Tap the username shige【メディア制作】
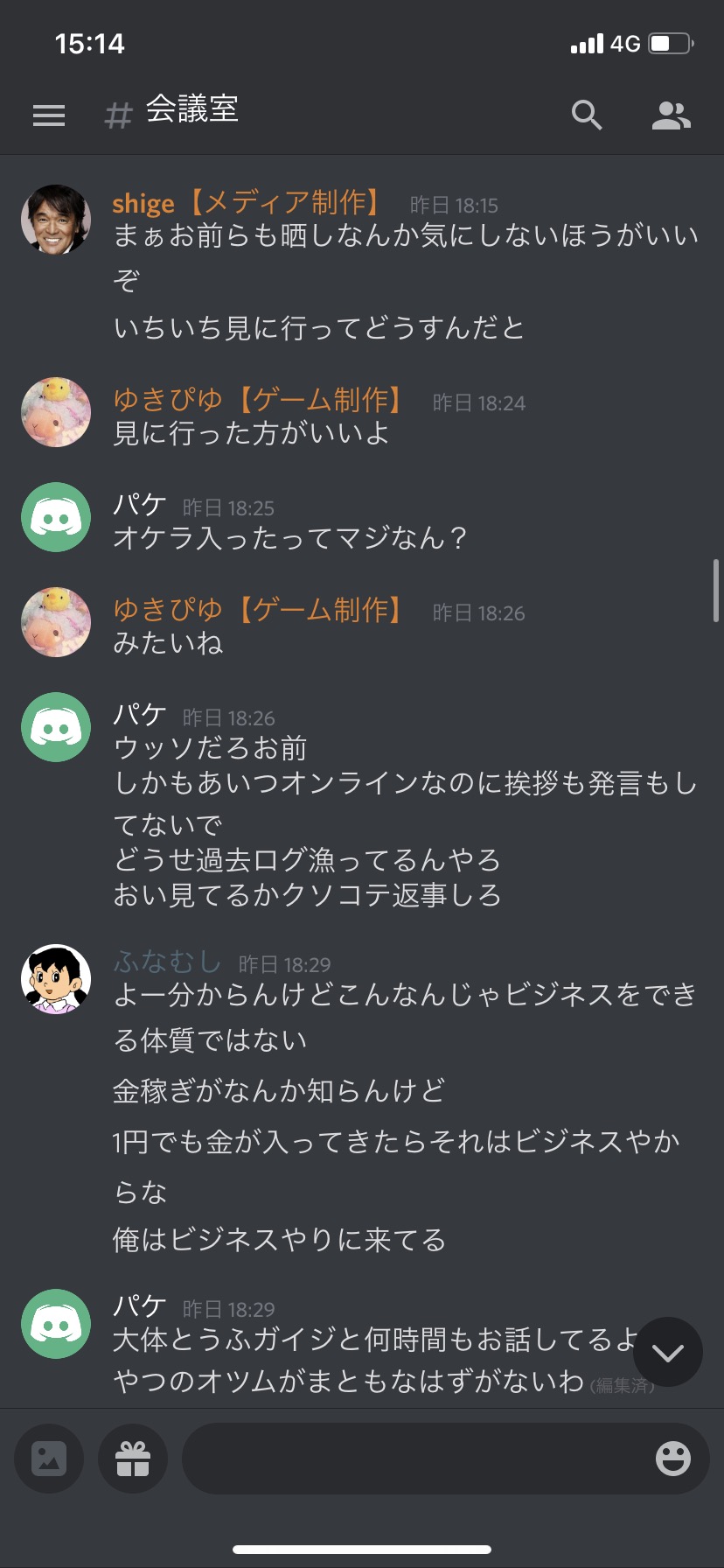 (x=248, y=203)
